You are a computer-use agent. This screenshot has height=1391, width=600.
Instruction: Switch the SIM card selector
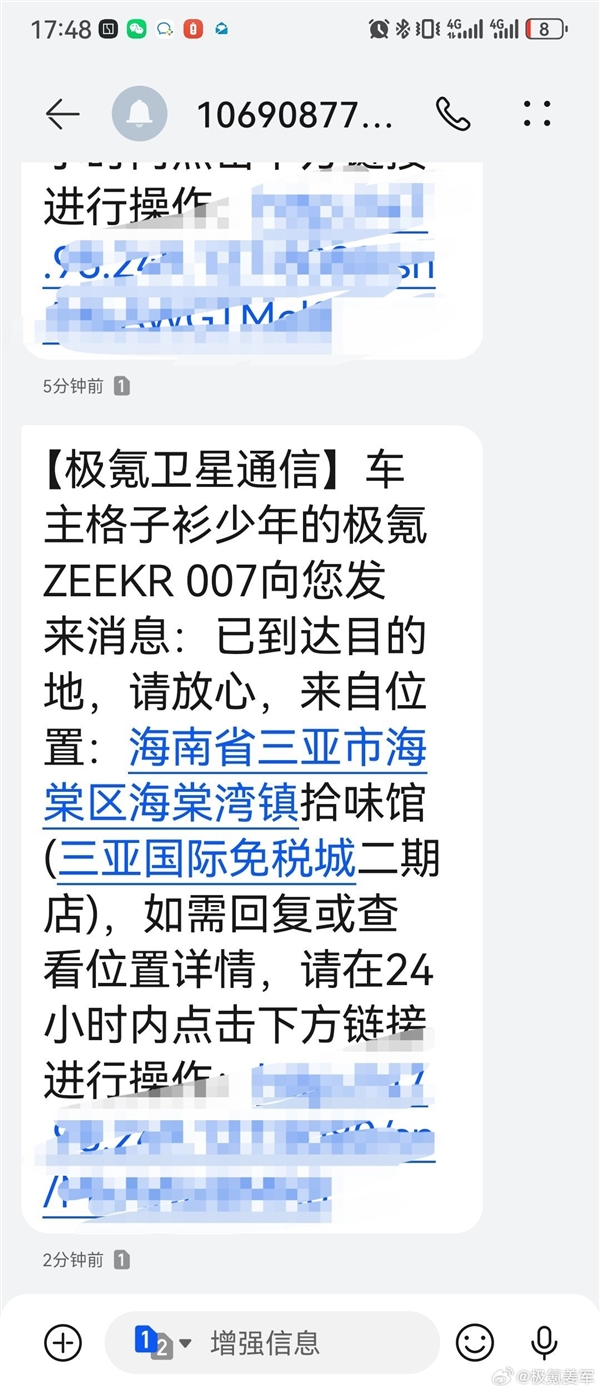(x=162, y=1342)
